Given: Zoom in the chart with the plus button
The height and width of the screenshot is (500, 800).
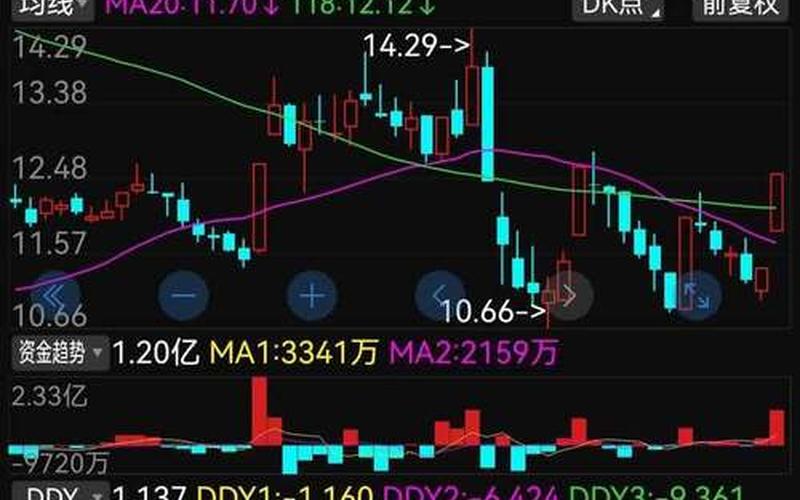Looking at the screenshot, I should [x=313, y=295].
